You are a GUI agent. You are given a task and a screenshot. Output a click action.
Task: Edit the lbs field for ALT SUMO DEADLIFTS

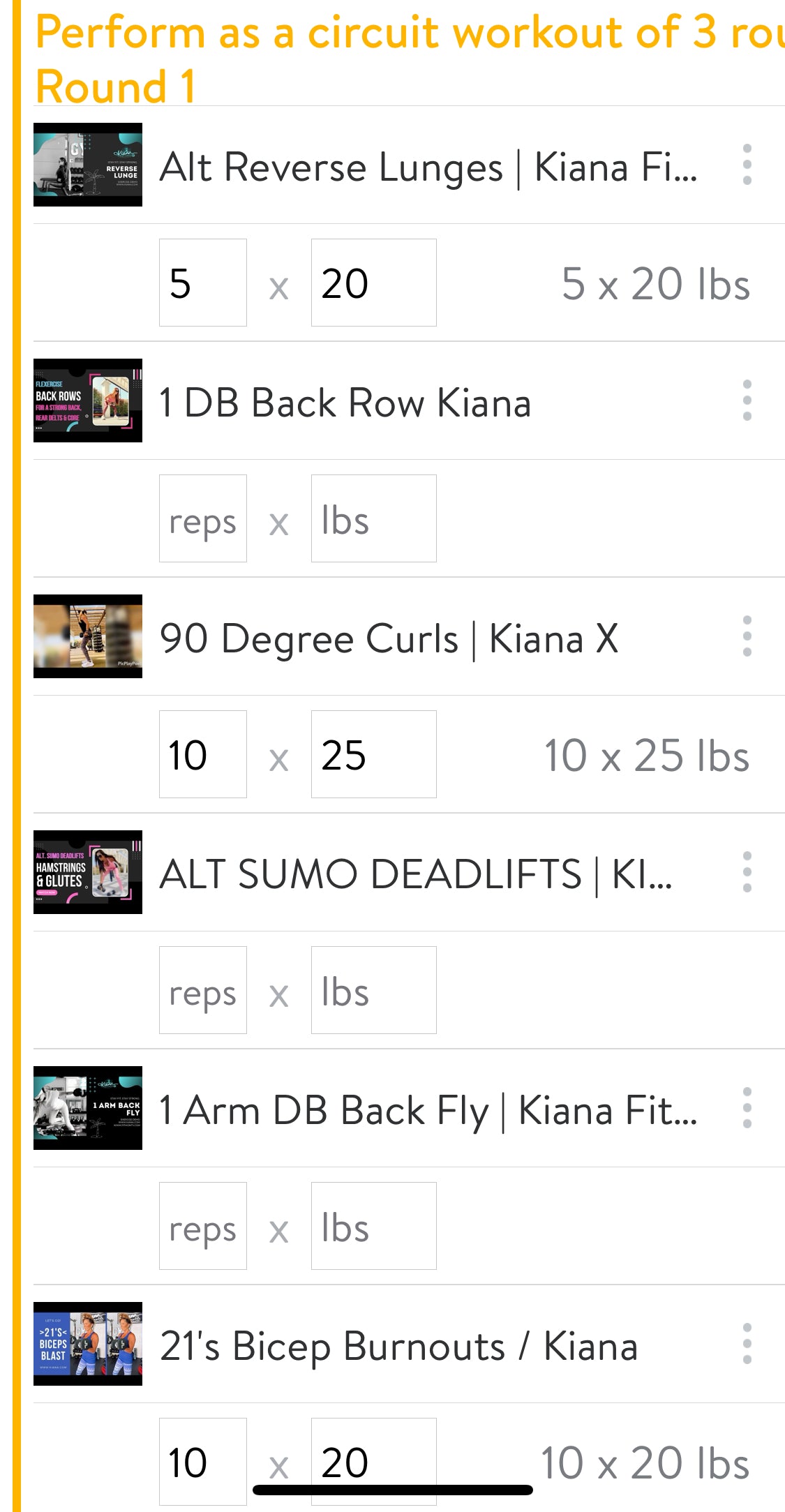pos(373,990)
